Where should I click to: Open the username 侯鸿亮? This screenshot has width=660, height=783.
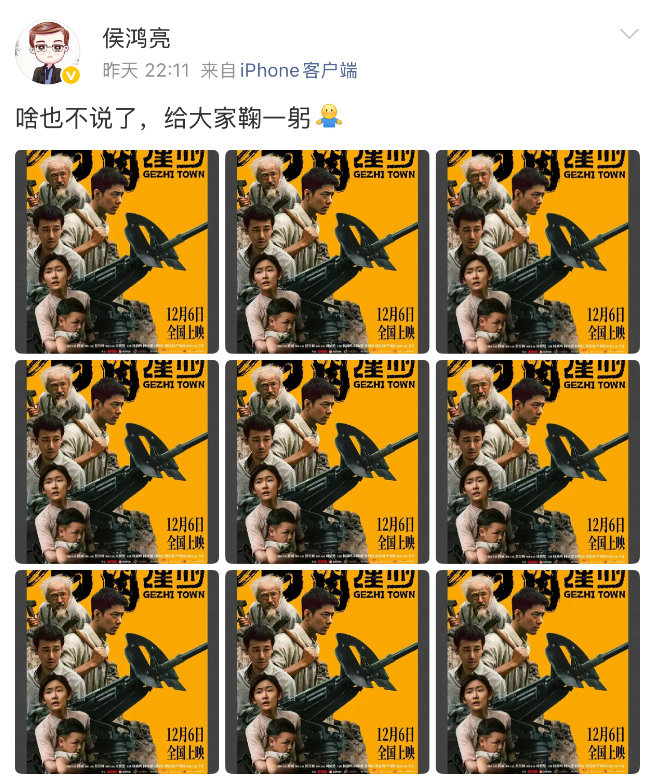(137, 38)
